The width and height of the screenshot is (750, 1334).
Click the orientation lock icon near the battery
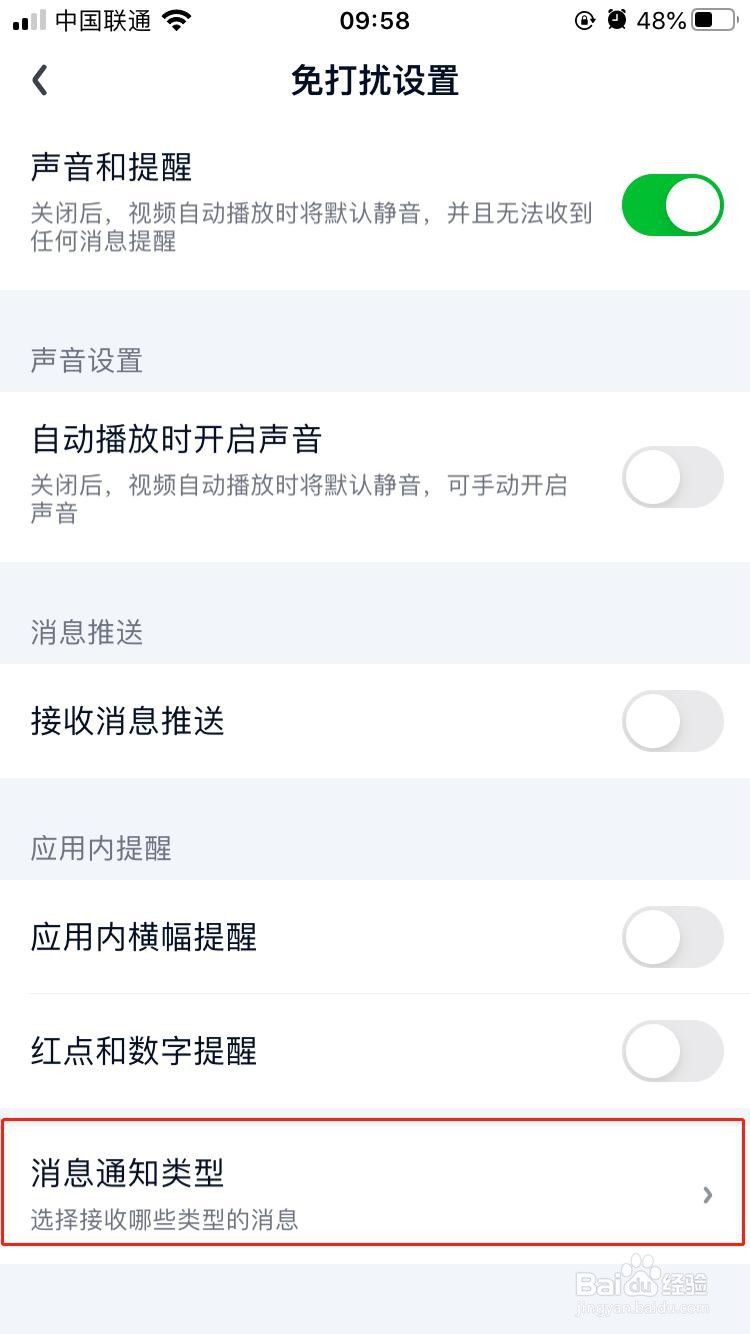pos(585,18)
